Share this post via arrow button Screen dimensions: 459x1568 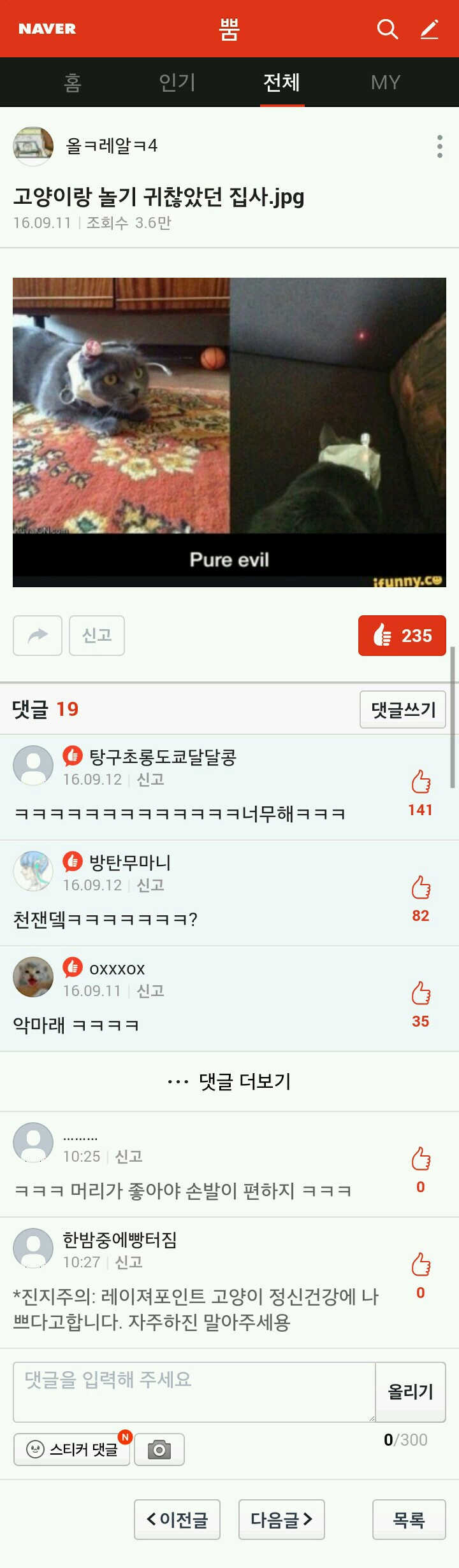pyautogui.click(x=38, y=635)
